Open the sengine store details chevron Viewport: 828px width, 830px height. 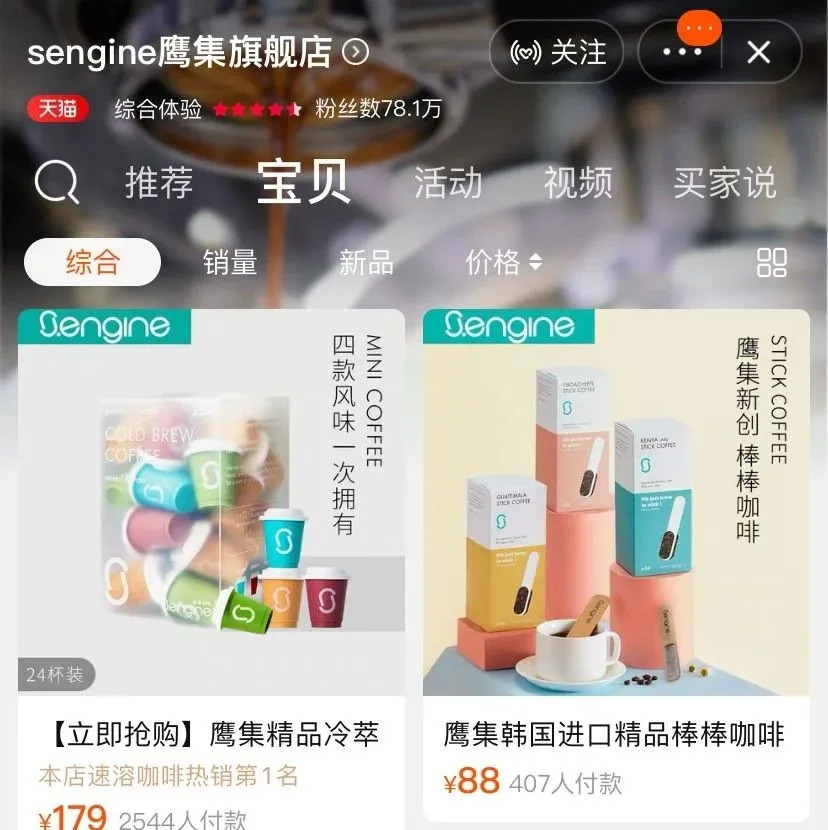pos(355,52)
